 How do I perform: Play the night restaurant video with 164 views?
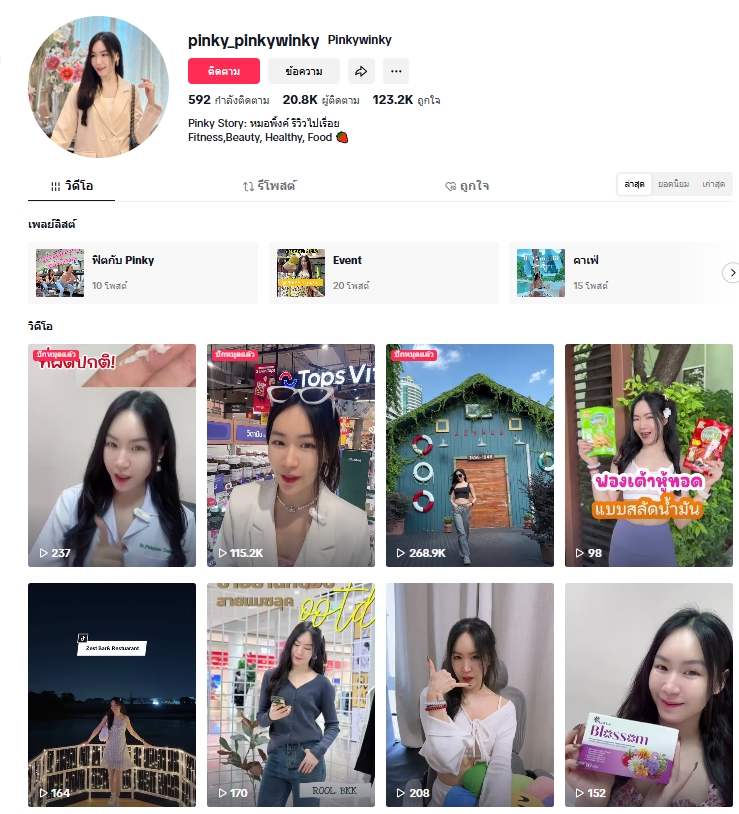(x=112, y=695)
